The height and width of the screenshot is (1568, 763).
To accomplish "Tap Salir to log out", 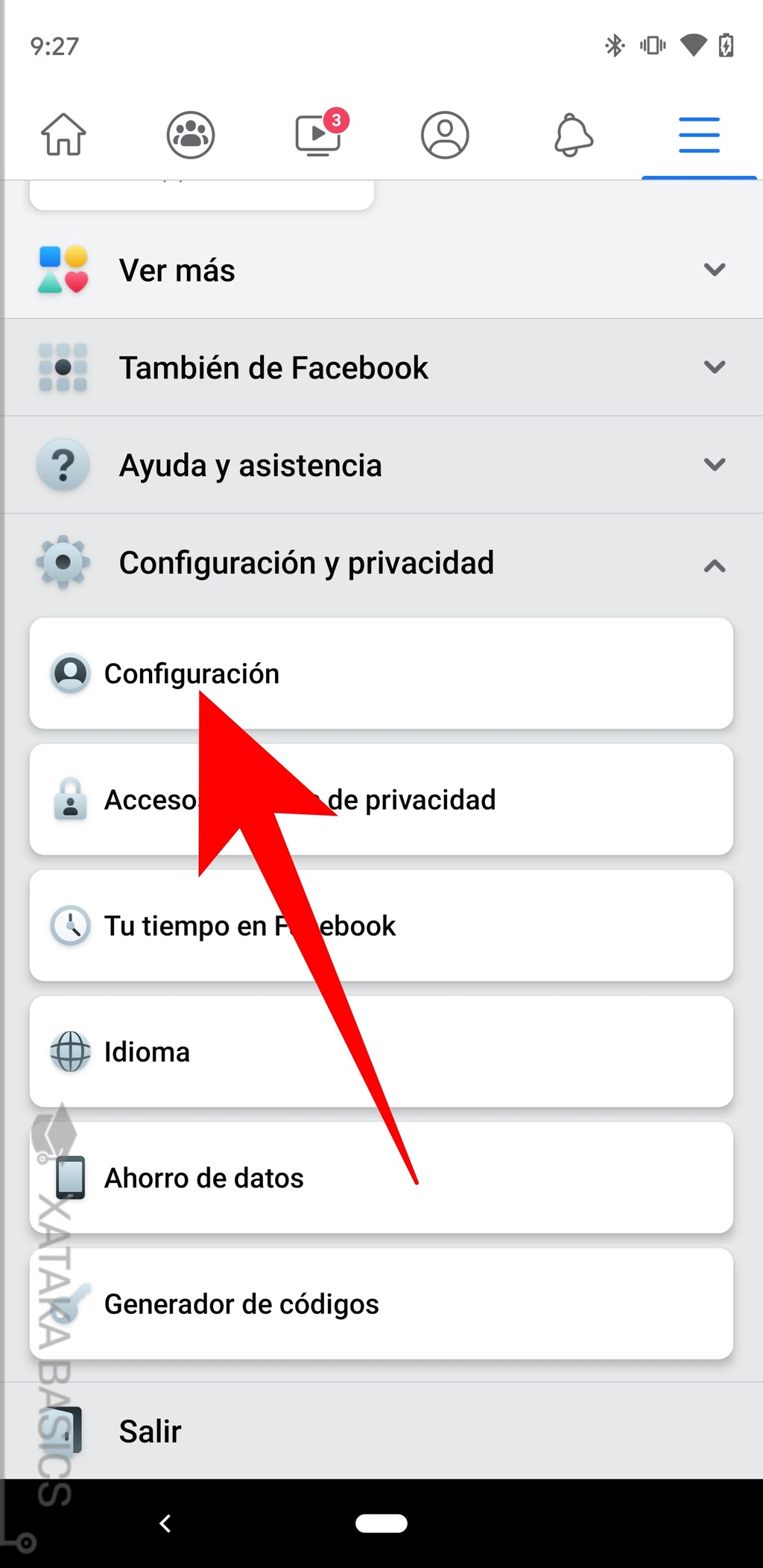I will 383,1431.
